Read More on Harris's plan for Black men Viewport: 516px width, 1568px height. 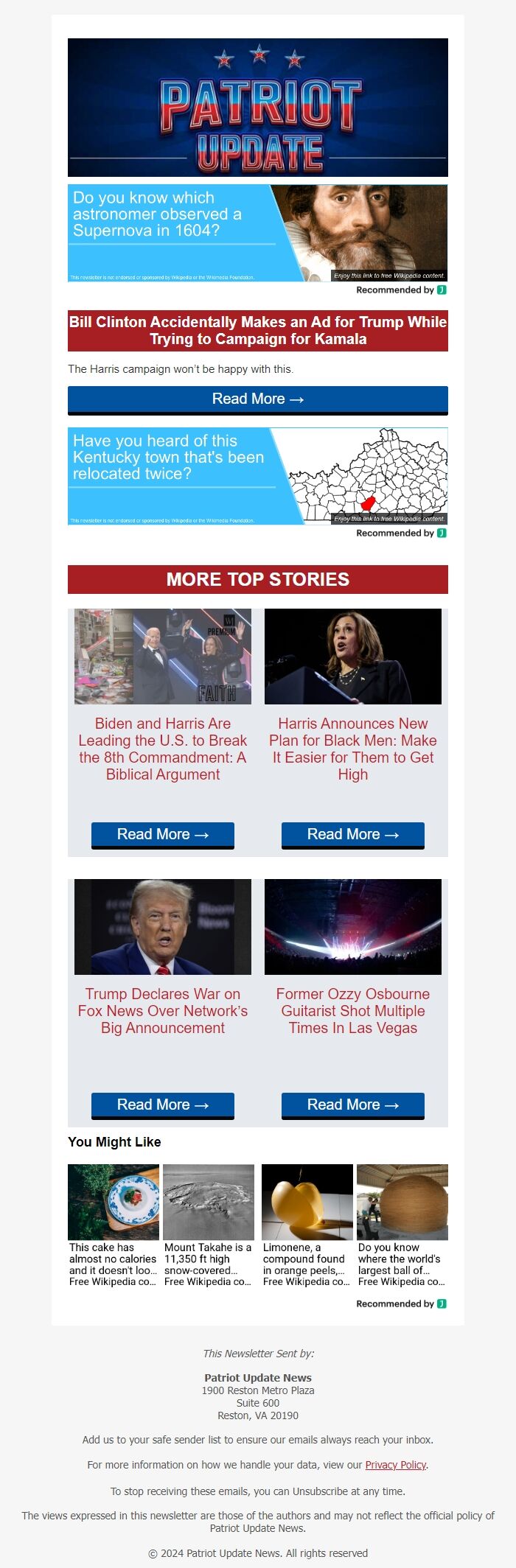(352, 835)
